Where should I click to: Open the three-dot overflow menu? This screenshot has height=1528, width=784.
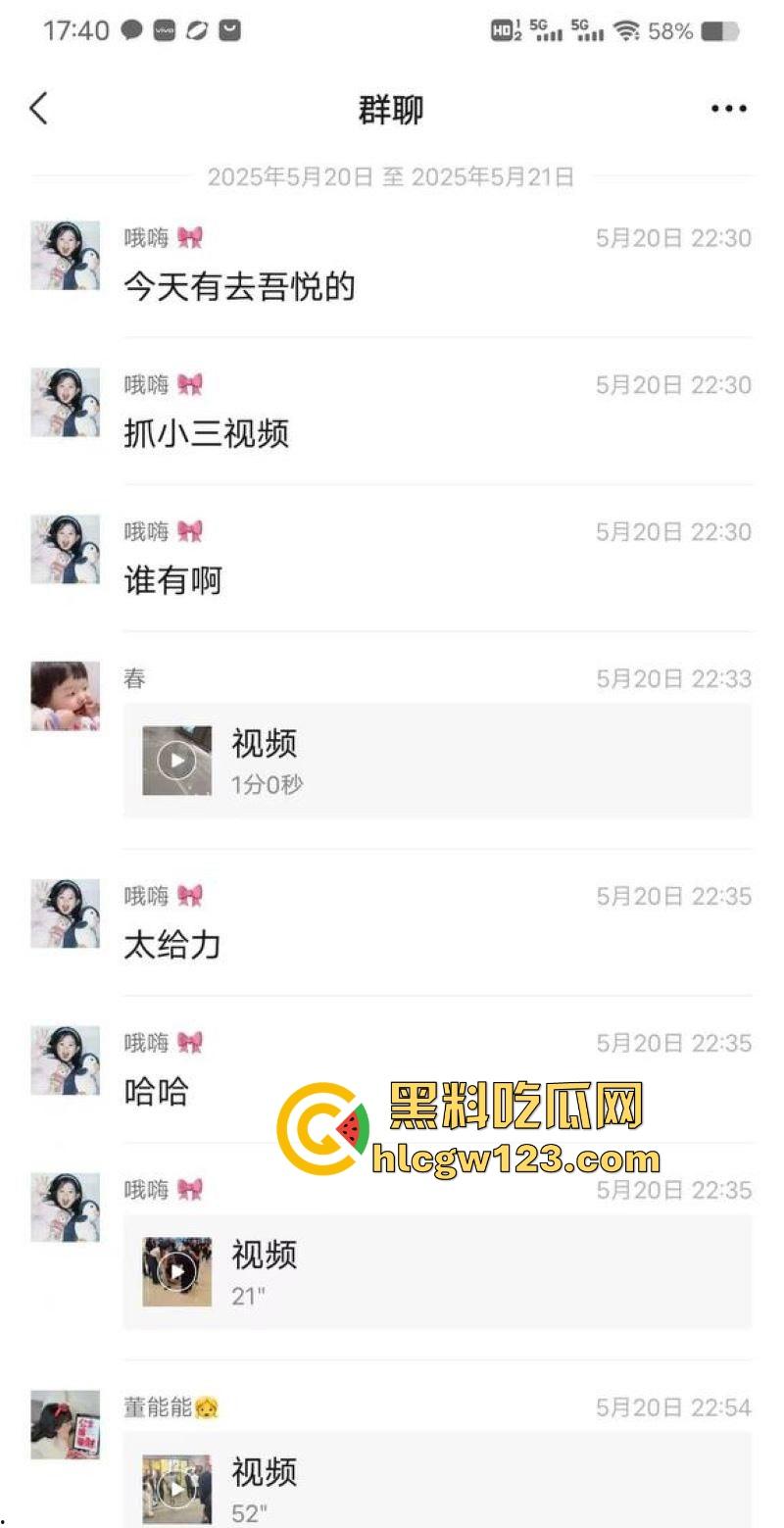(728, 109)
